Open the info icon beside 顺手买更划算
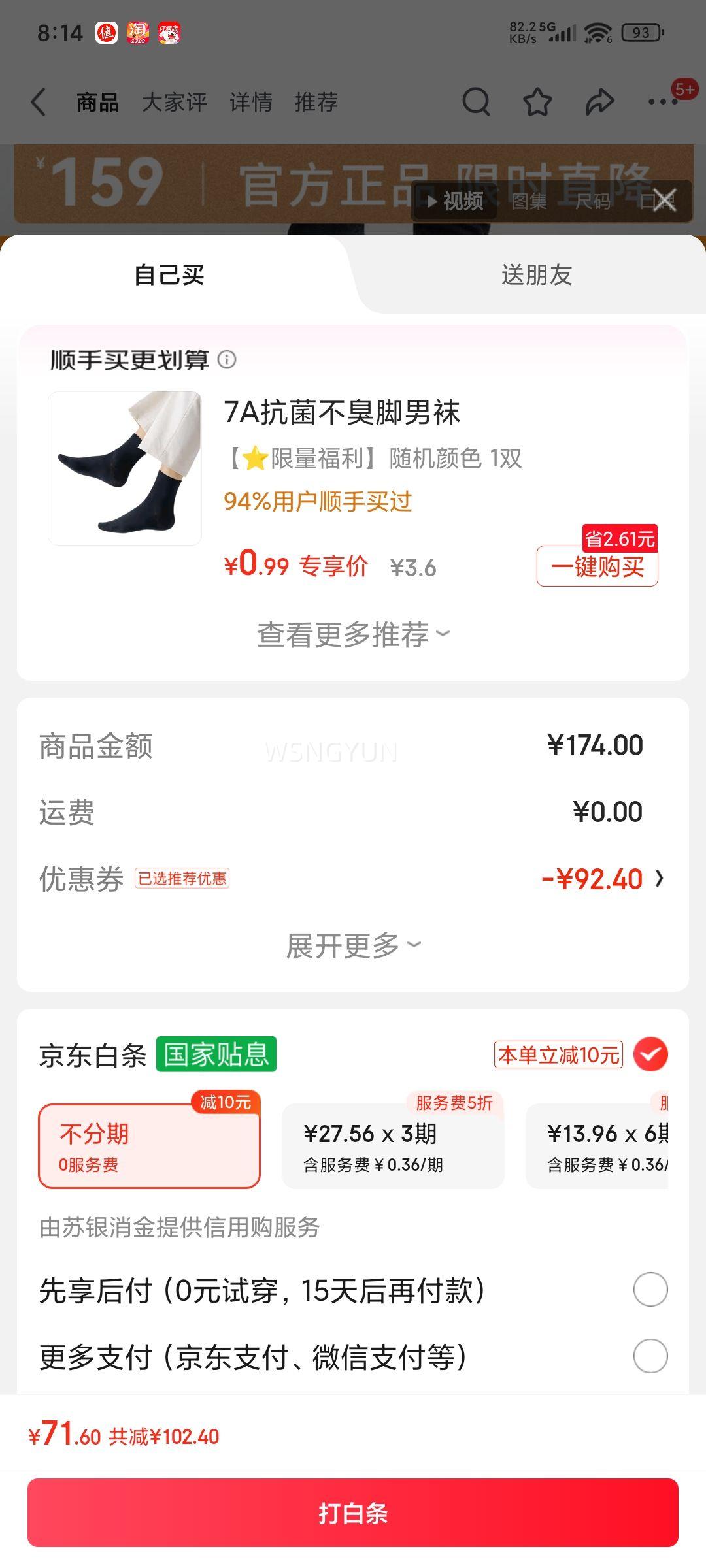The image size is (706, 1568). pos(227,360)
